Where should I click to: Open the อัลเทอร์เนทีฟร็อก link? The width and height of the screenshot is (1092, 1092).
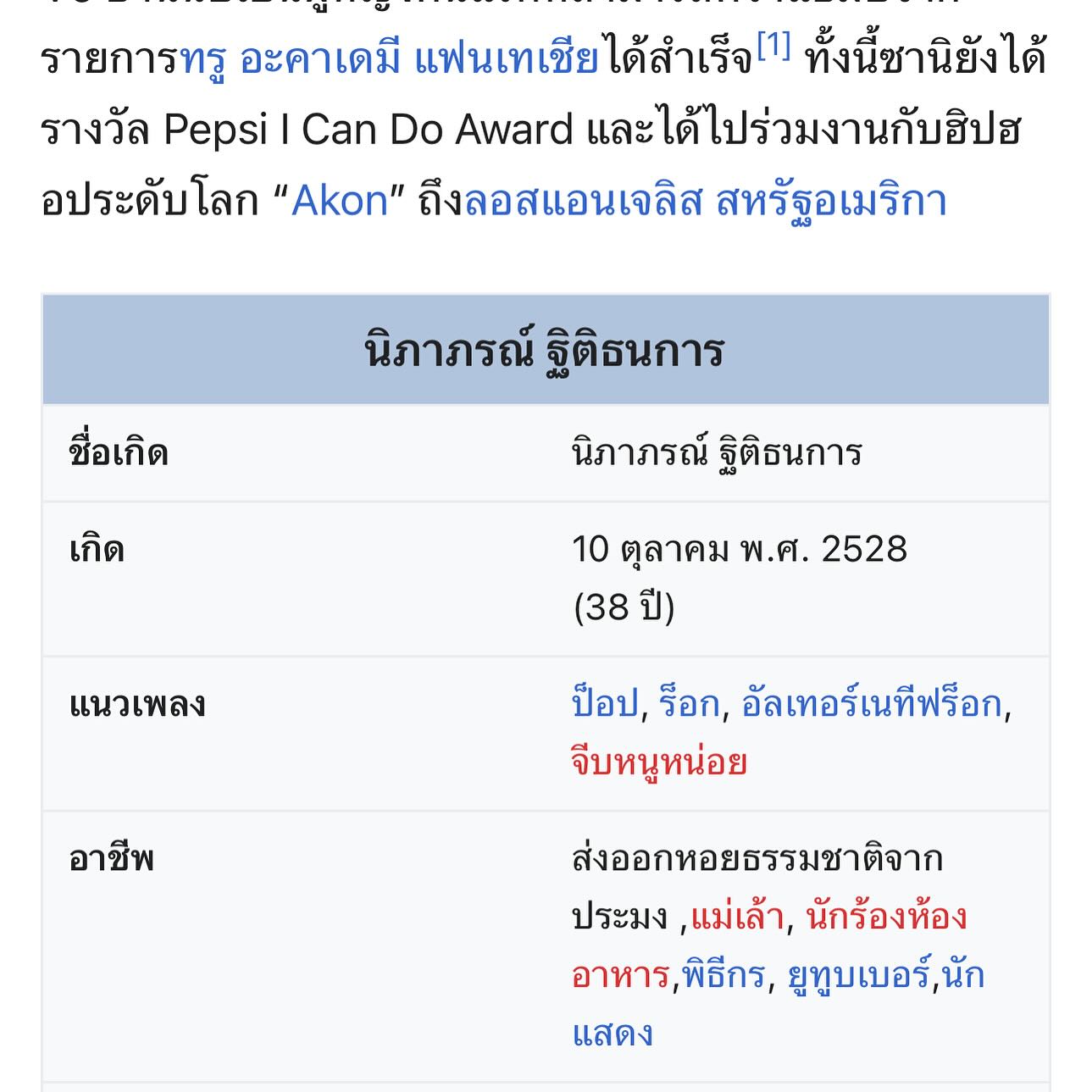[x=871, y=705]
